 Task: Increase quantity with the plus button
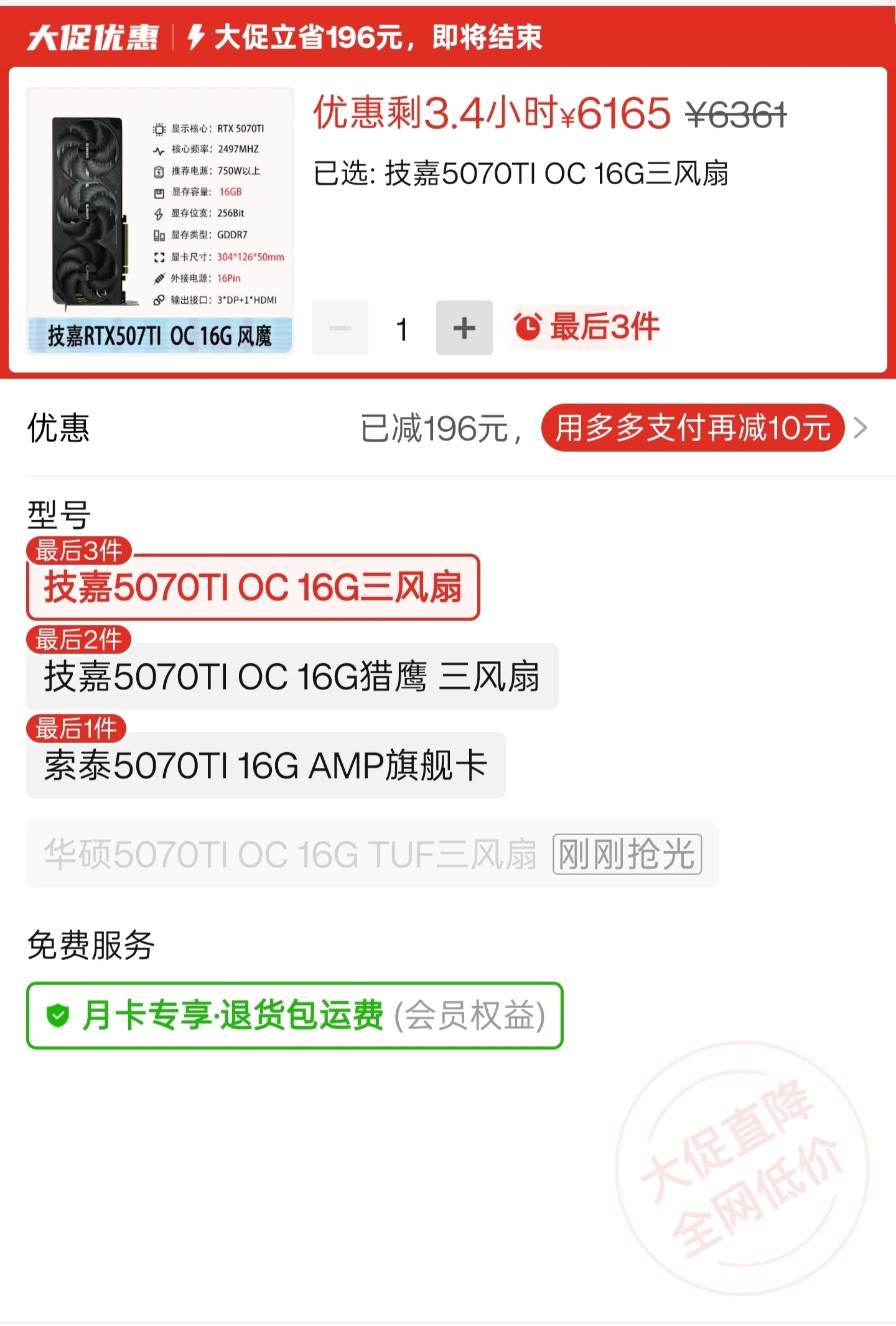(x=464, y=328)
